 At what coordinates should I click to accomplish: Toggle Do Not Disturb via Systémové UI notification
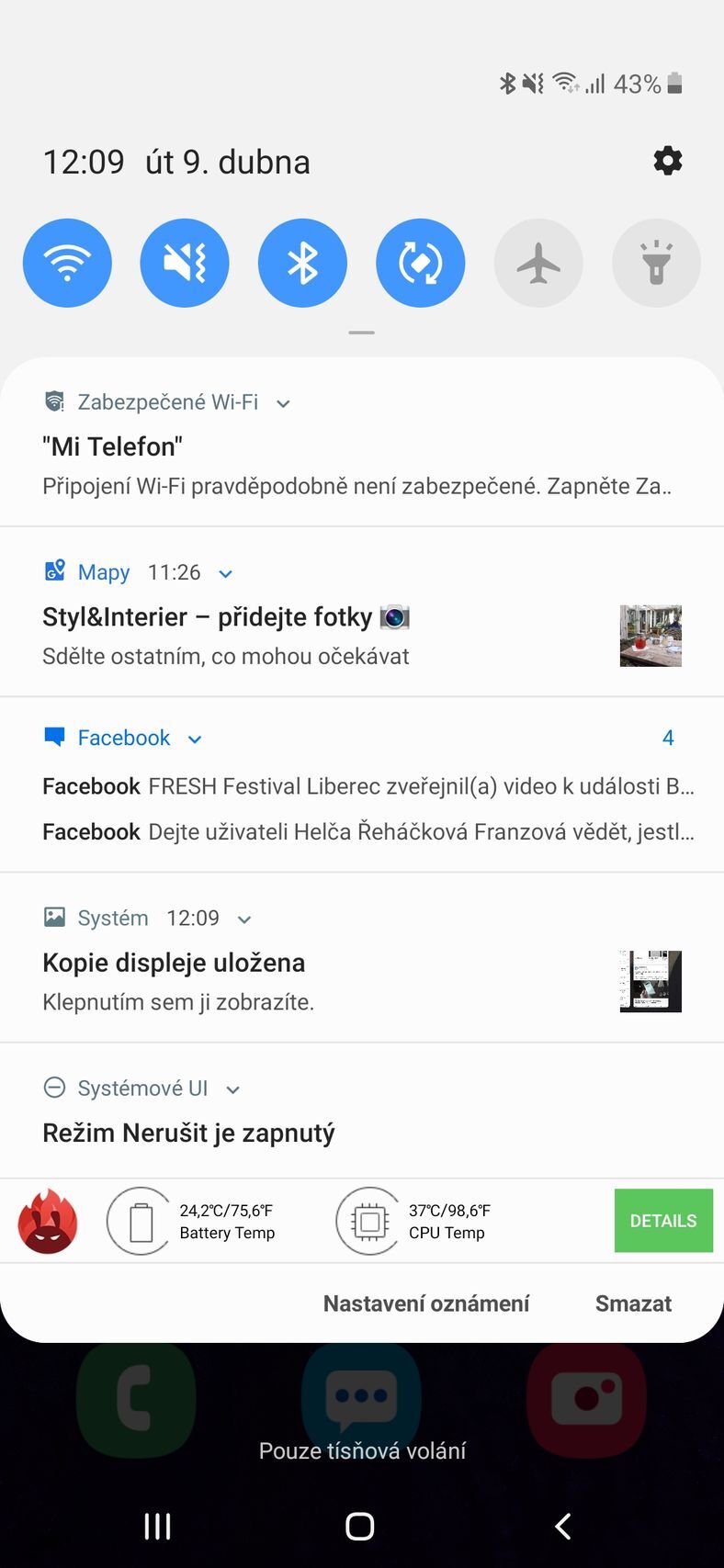point(188,1132)
